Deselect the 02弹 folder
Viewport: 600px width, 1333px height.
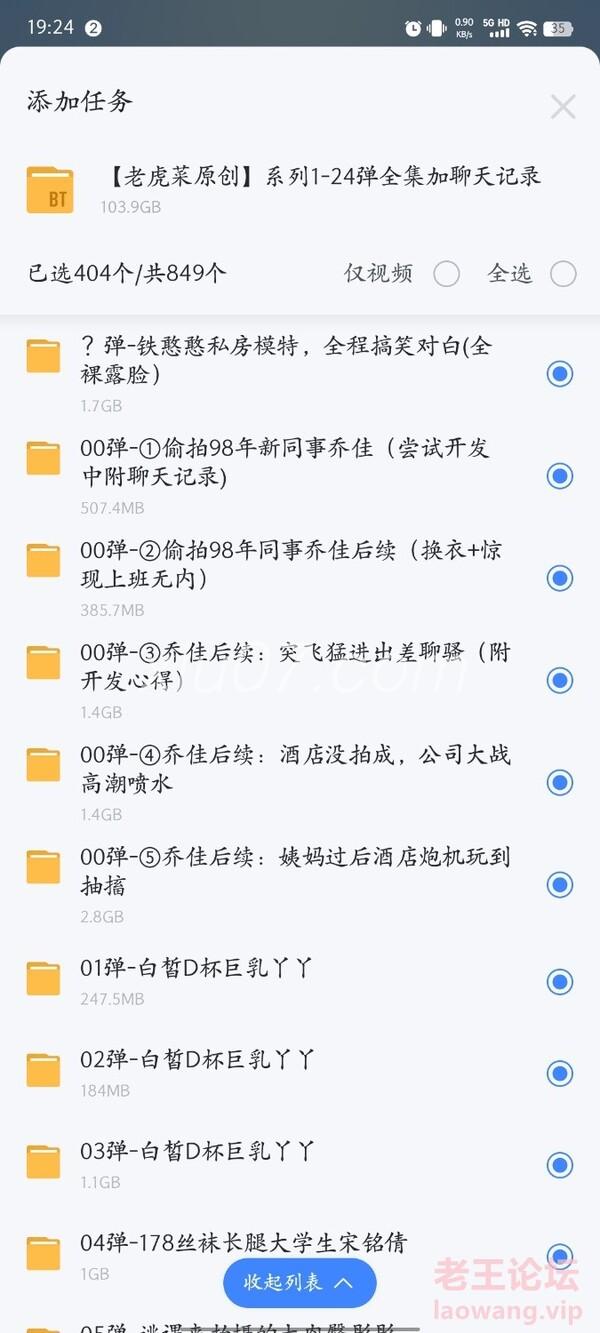[560, 1073]
